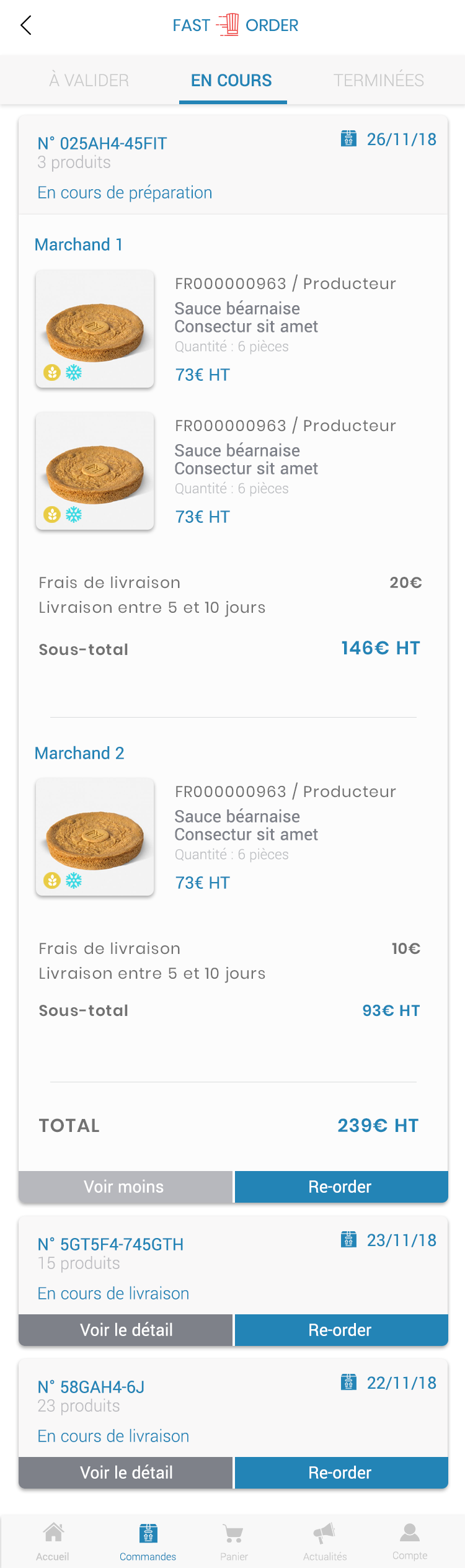Go to the Accueil home tab
The height and width of the screenshot is (1568, 465).
[x=53, y=1541]
